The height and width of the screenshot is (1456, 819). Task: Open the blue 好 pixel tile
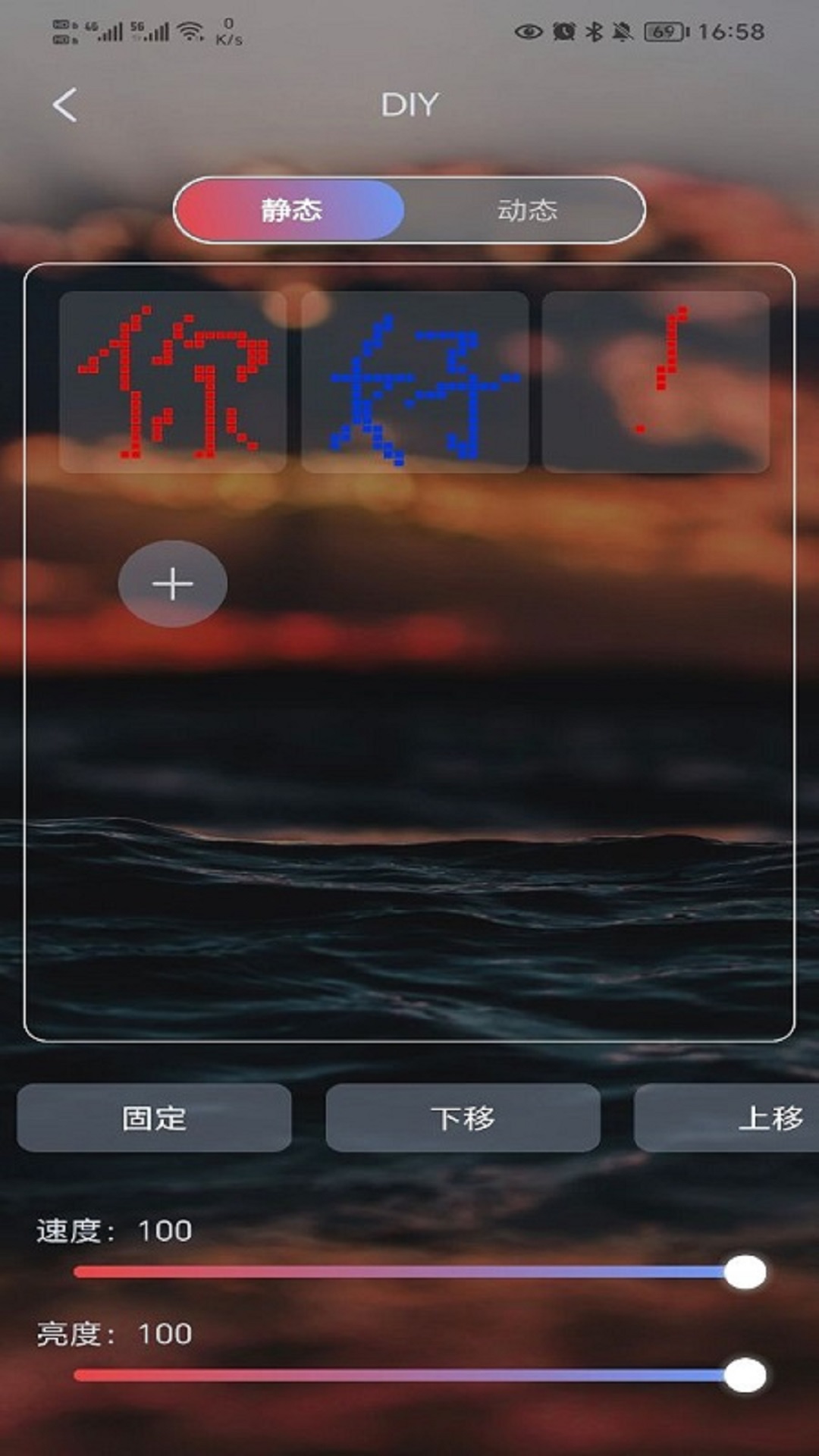point(415,382)
